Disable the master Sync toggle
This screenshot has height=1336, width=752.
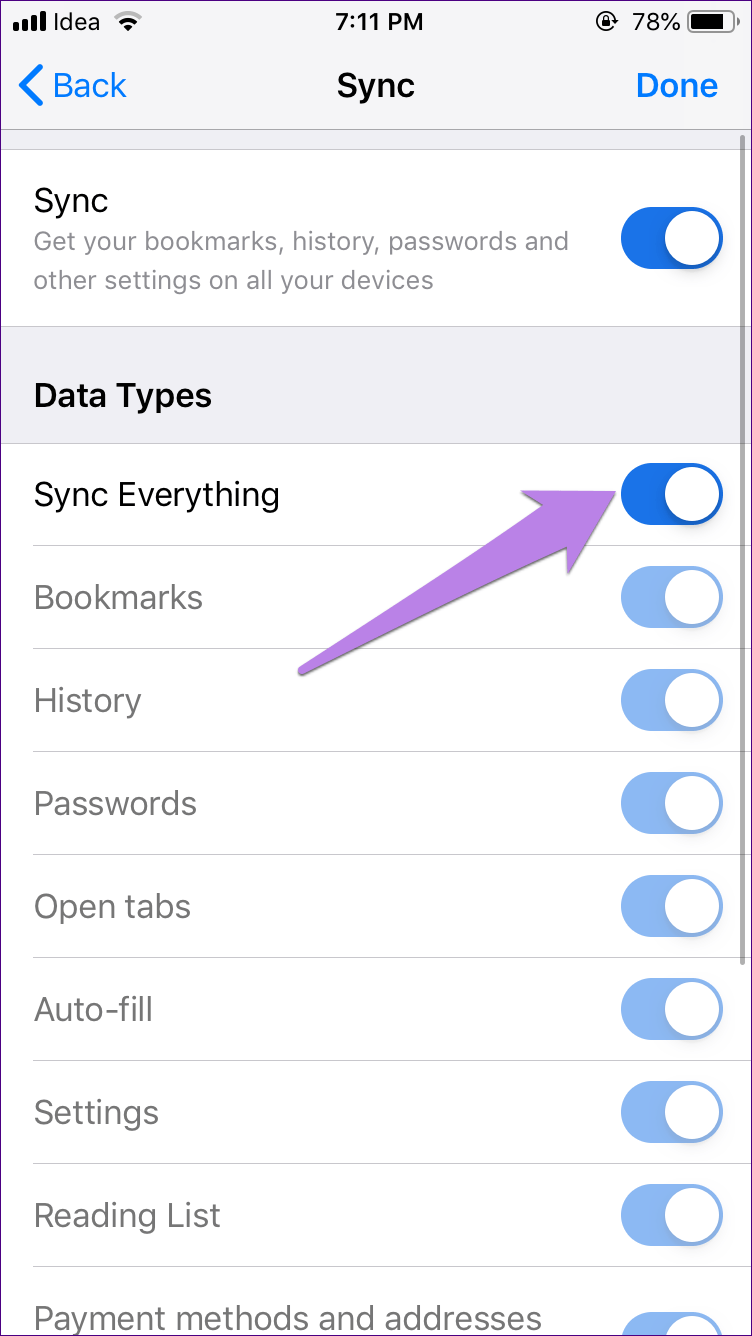[671, 238]
